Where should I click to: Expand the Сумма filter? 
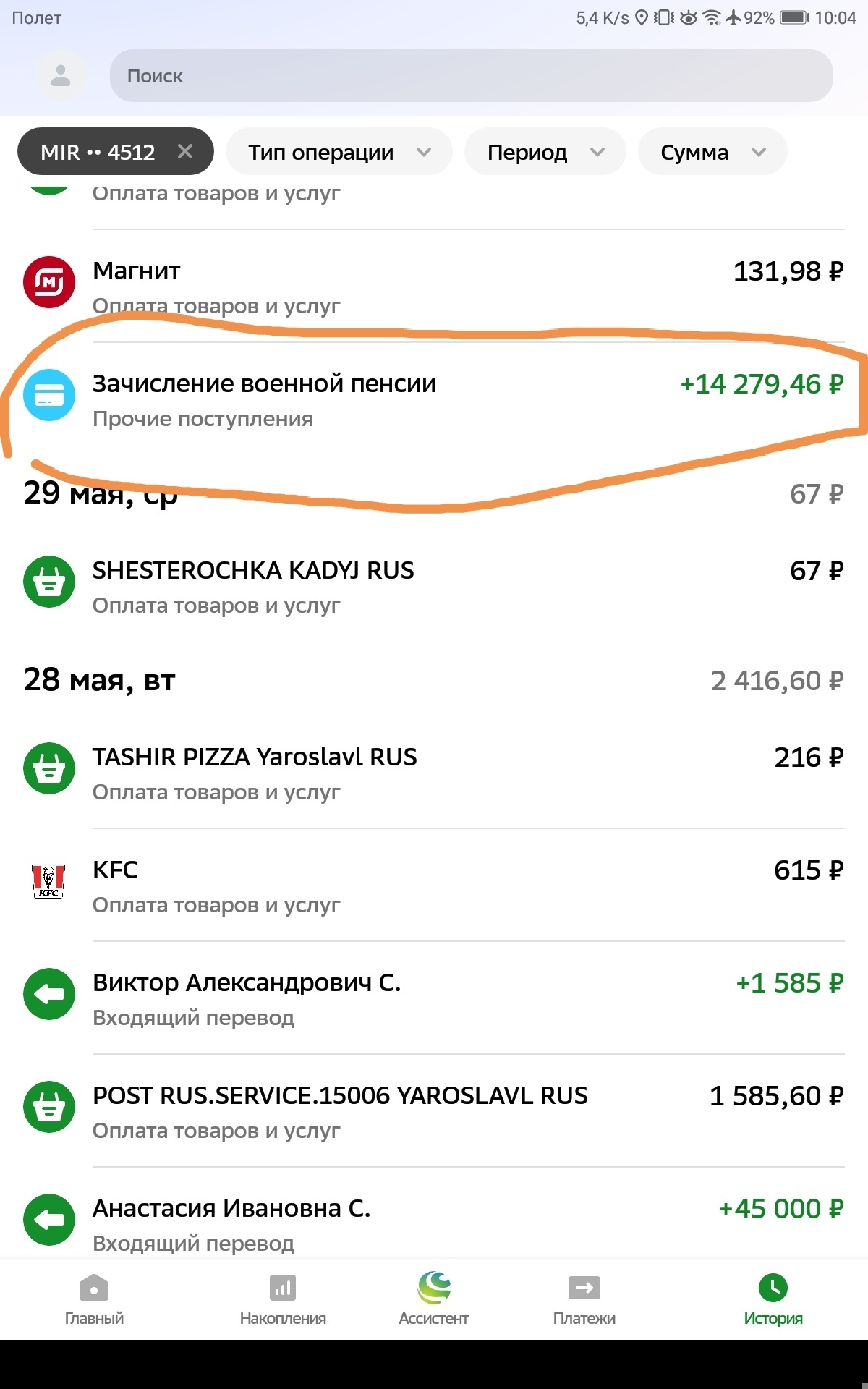712,151
